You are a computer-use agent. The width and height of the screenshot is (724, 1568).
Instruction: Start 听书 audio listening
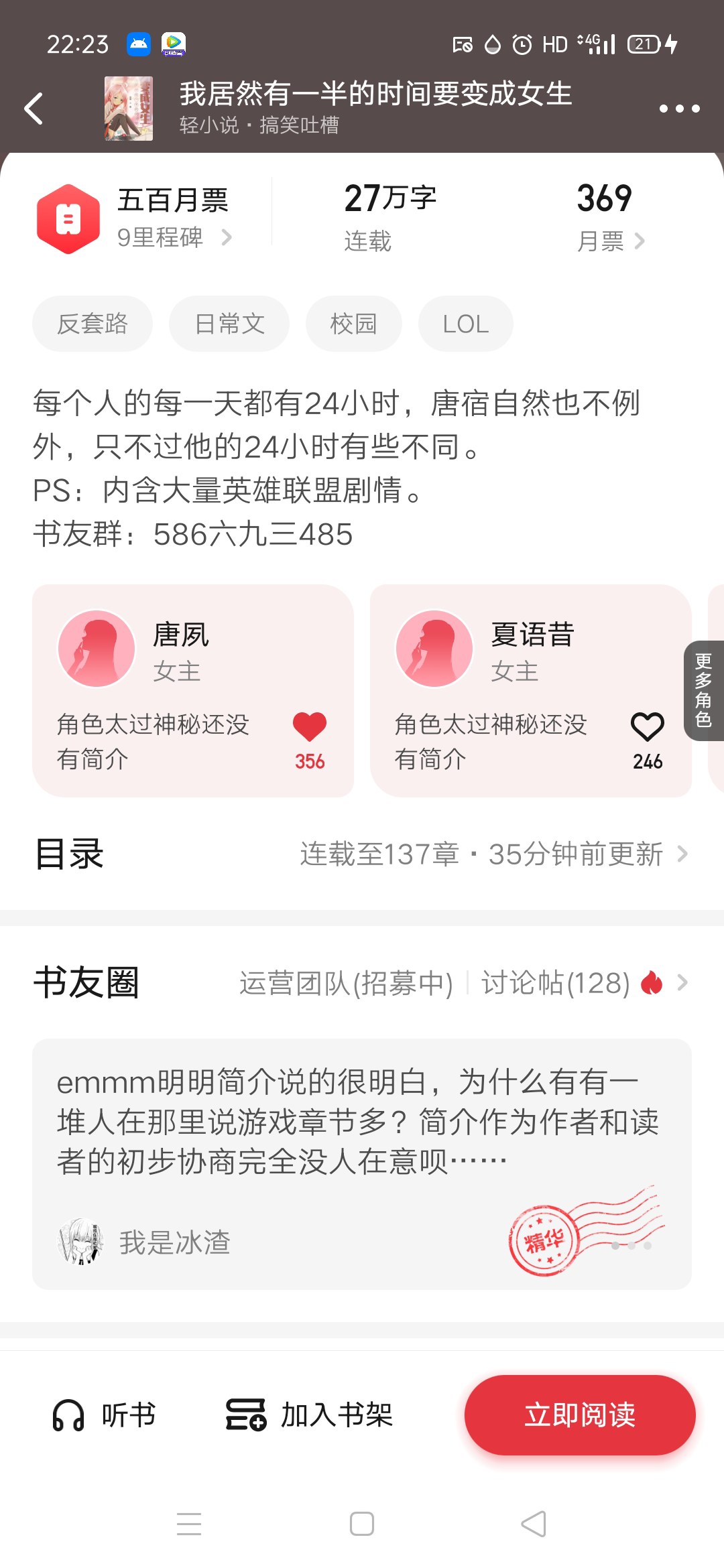click(104, 1415)
